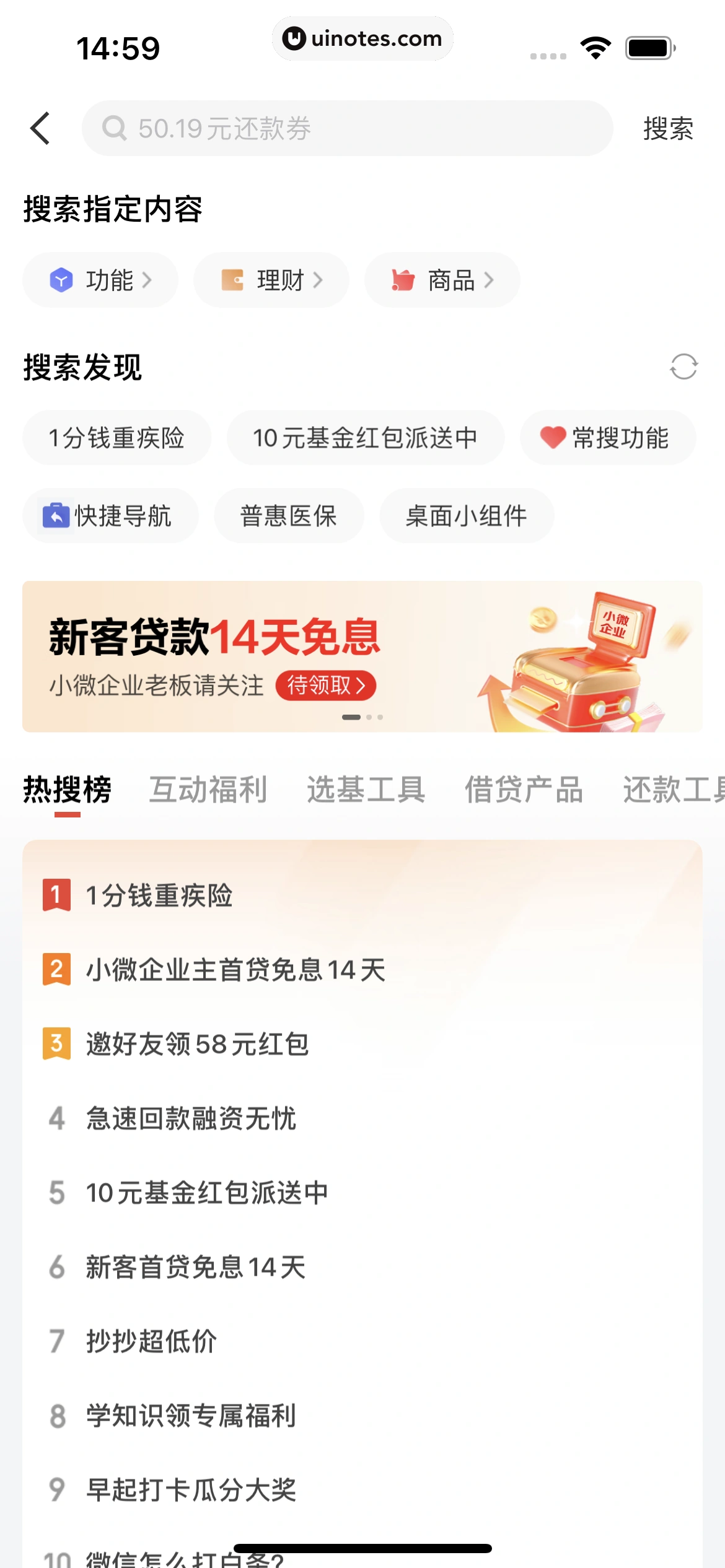Open hot search 抄抄超低价
The height and width of the screenshot is (1568, 725).
[x=151, y=1341]
